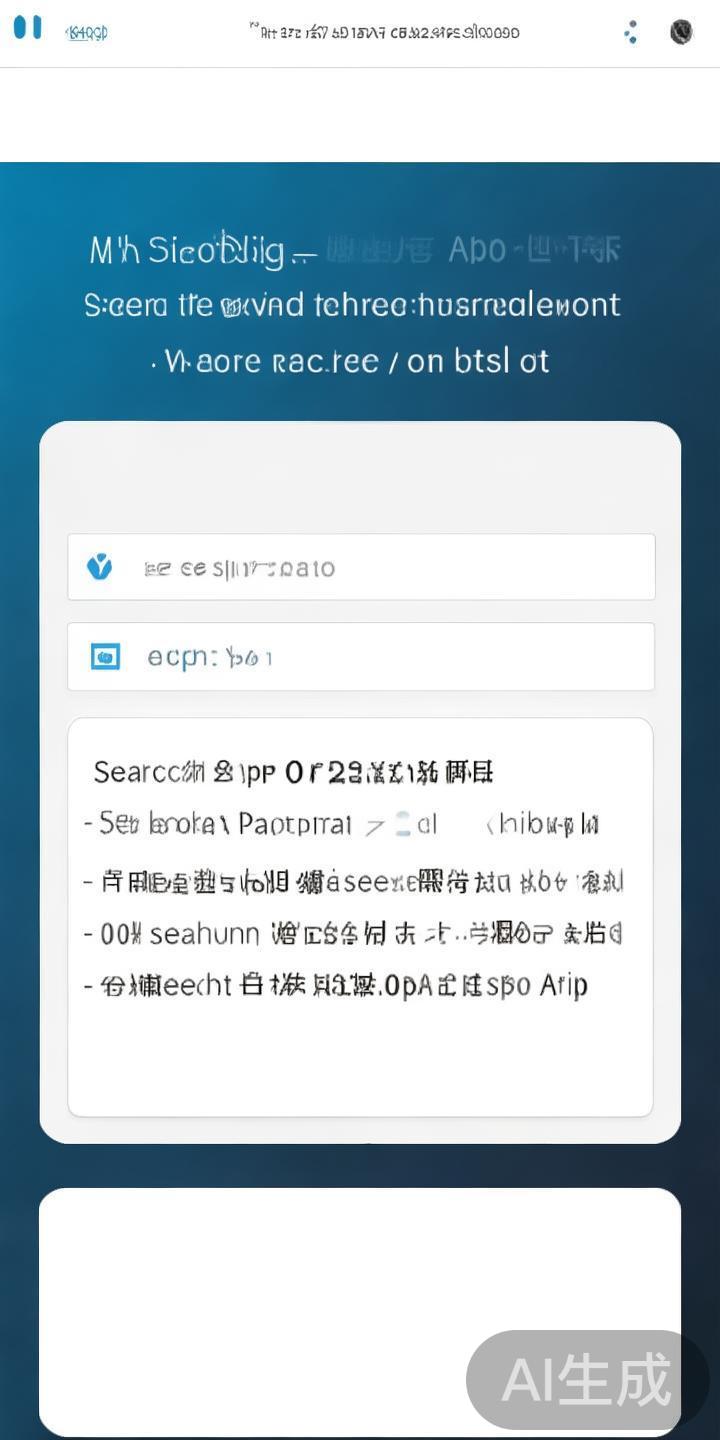Click the right segment of the pause indicator

[x=36, y=27]
